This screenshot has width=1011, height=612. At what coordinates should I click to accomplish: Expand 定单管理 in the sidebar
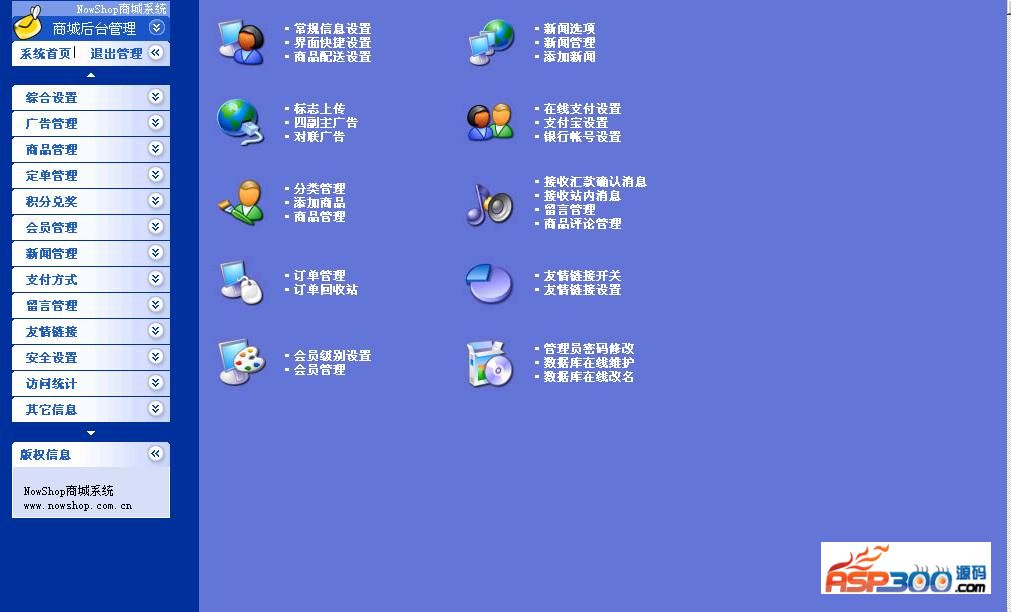pos(91,176)
